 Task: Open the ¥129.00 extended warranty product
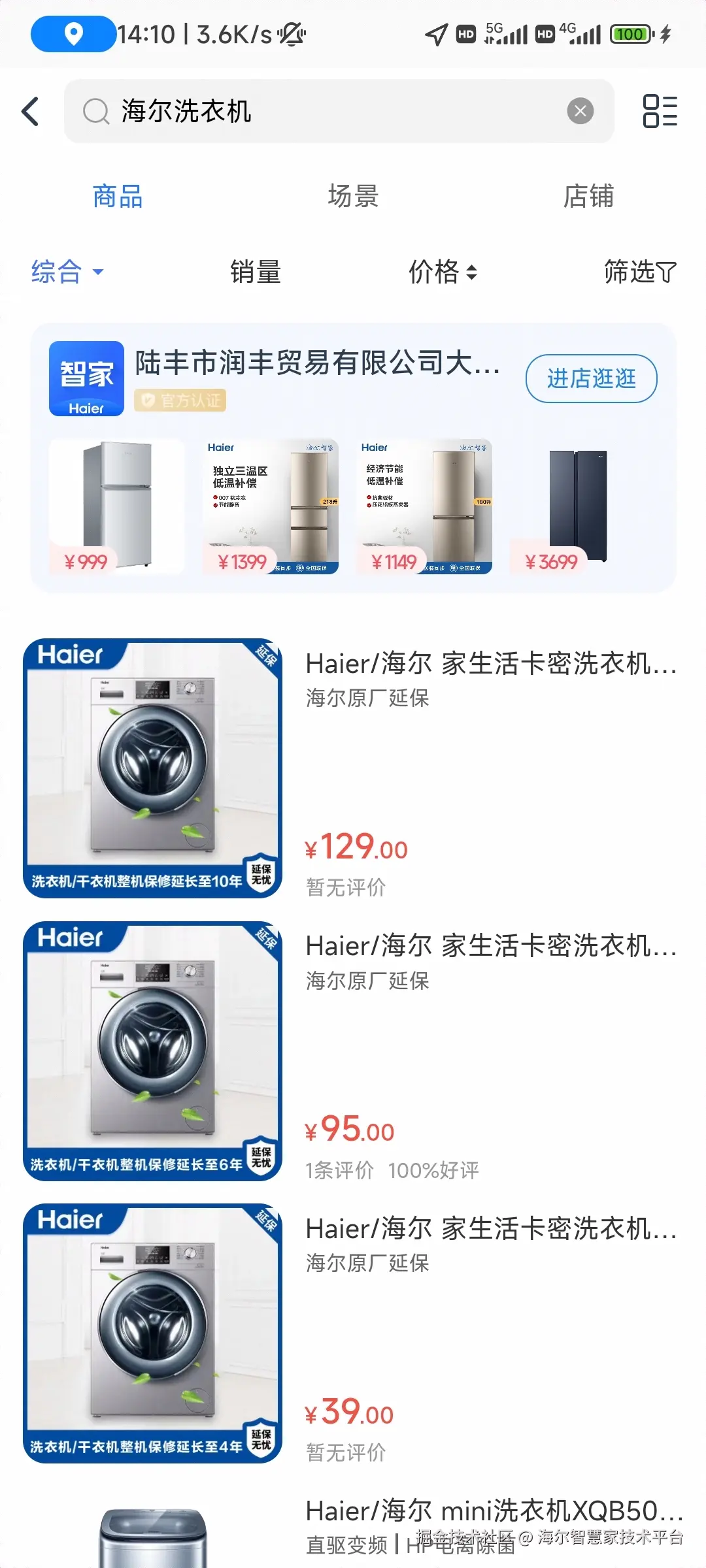click(x=353, y=768)
